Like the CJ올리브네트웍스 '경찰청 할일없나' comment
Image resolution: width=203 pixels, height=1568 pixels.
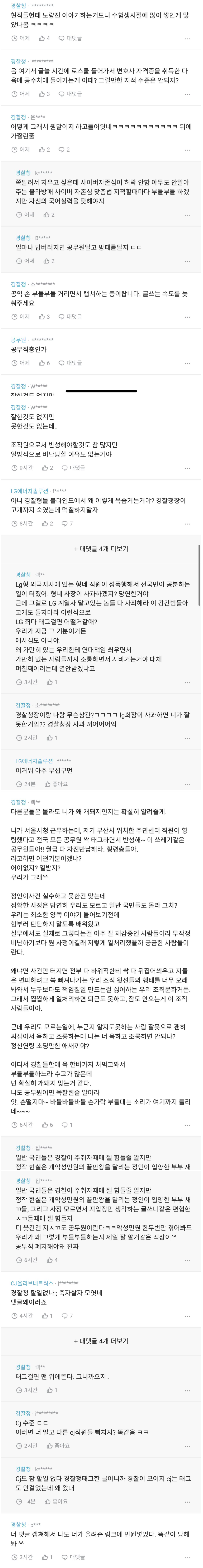pyautogui.click(x=47, y=1316)
